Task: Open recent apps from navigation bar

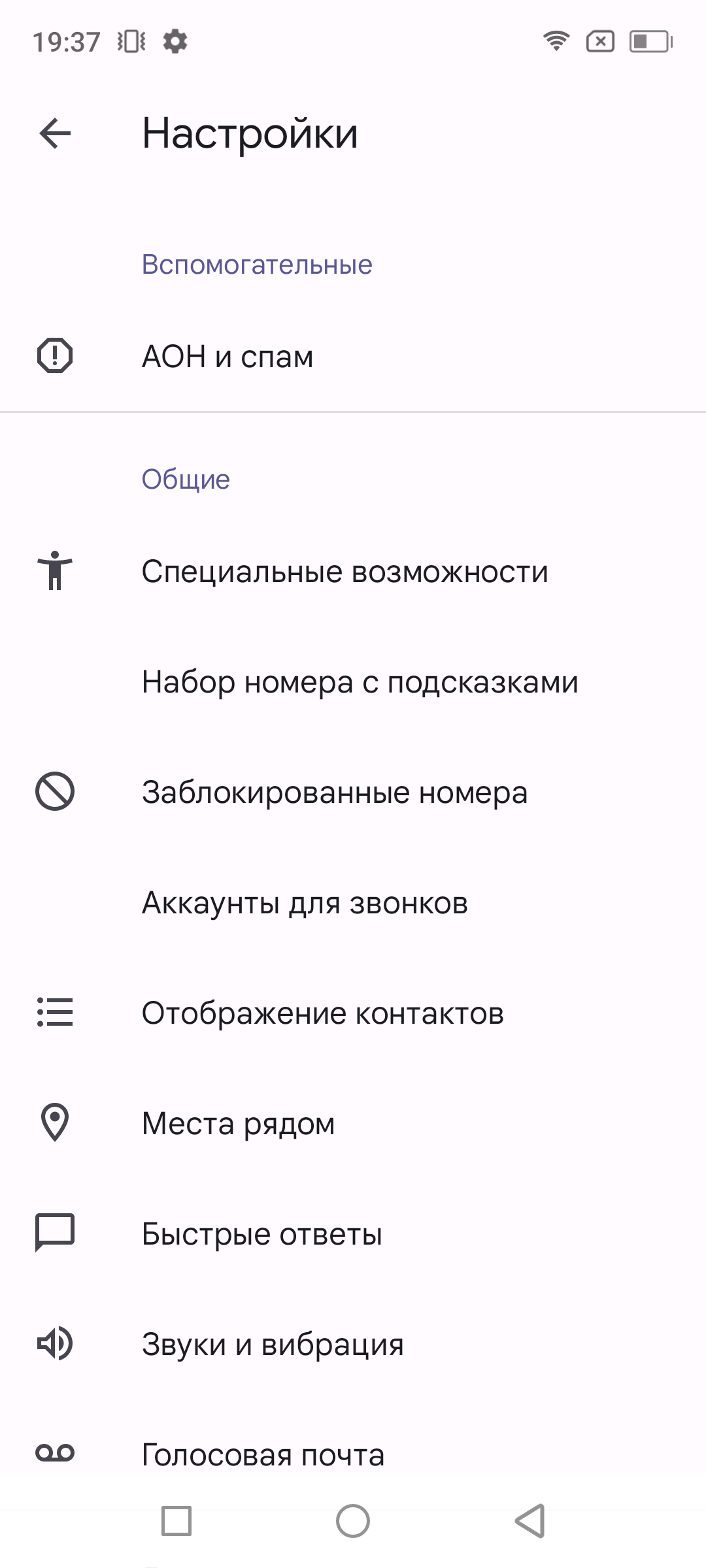Action: pos(176,1521)
